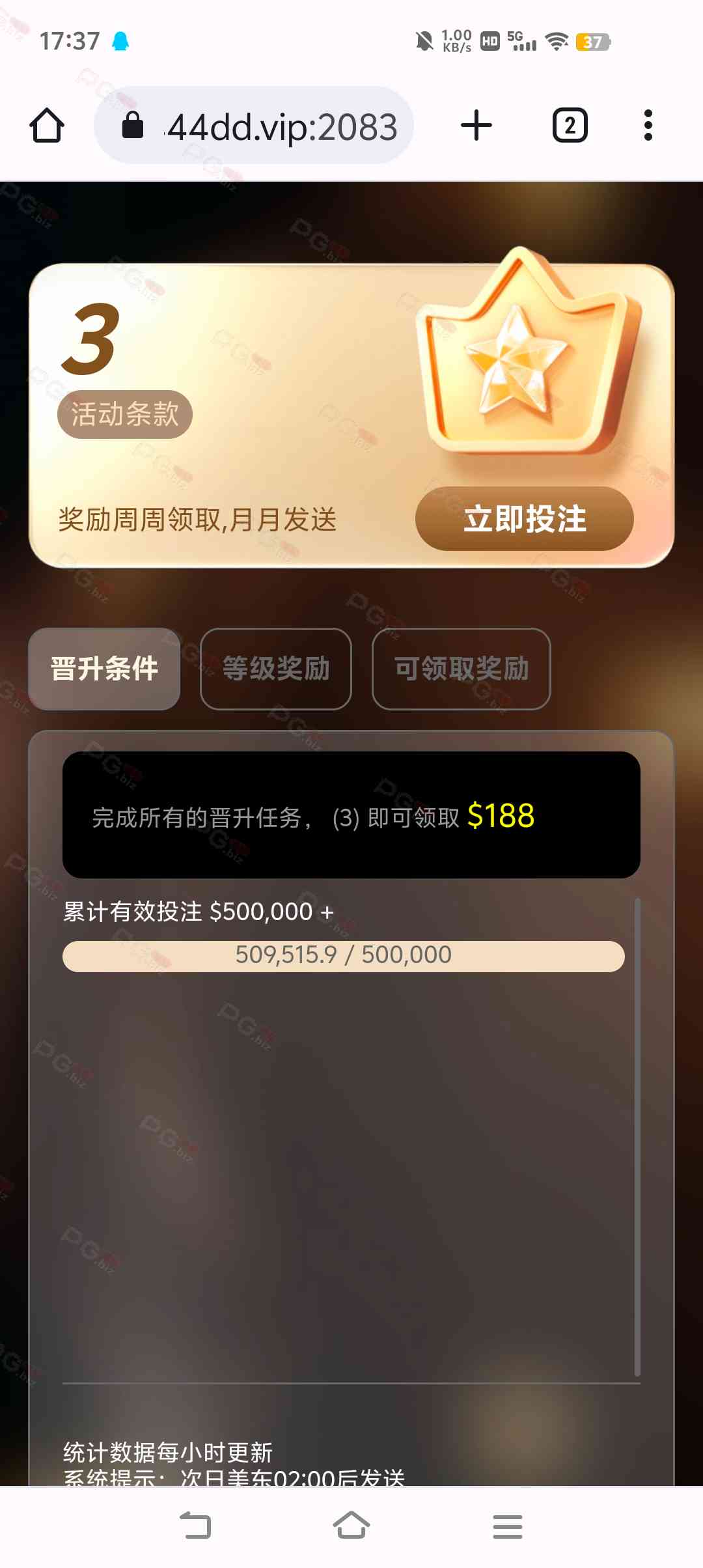The image size is (703, 1568).
Task: Switch to the 等级奖励 tab
Action: (276, 669)
